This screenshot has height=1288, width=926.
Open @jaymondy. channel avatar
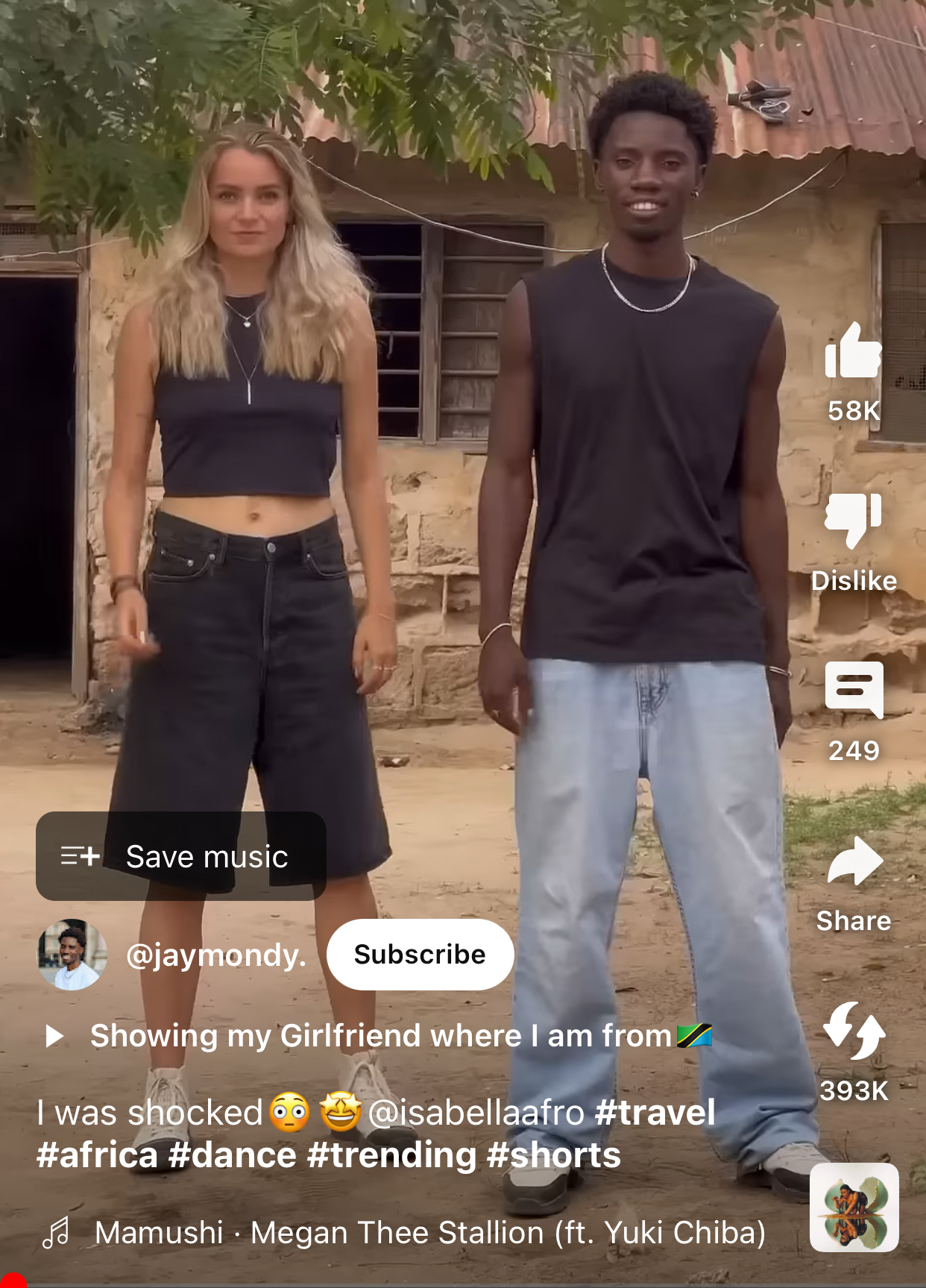[72, 955]
